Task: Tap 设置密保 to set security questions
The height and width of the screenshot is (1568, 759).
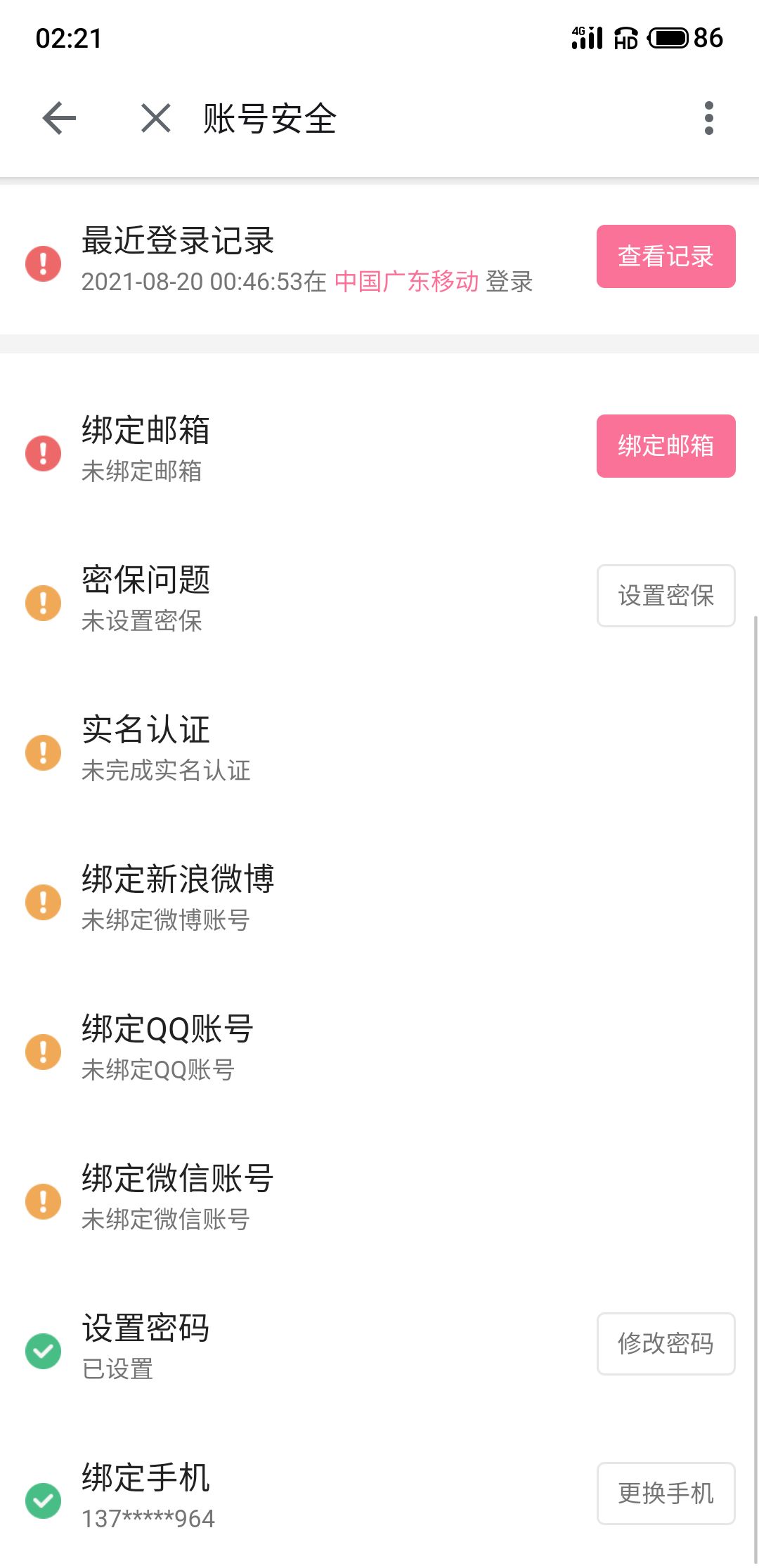Action: [x=666, y=596]
